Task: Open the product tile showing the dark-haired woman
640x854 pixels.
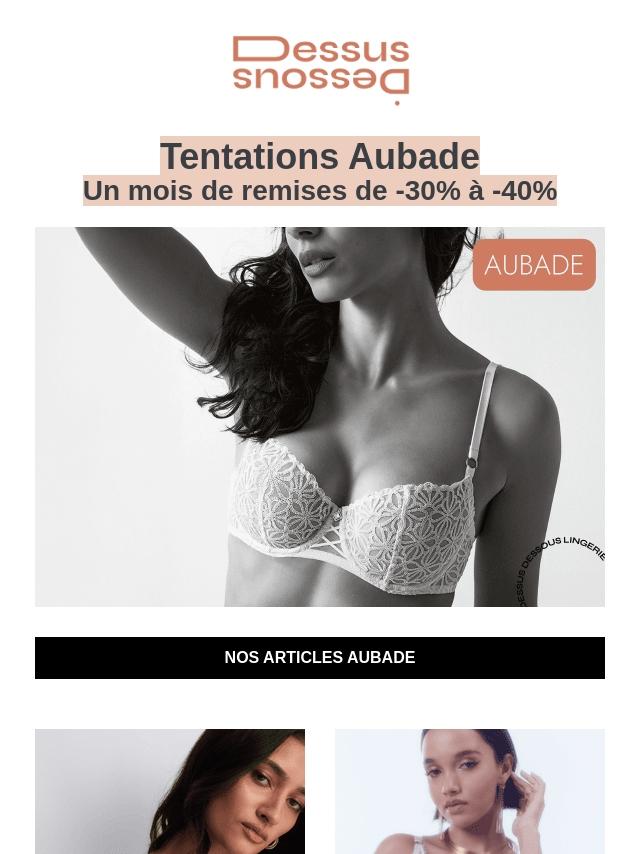Action: 170,790
